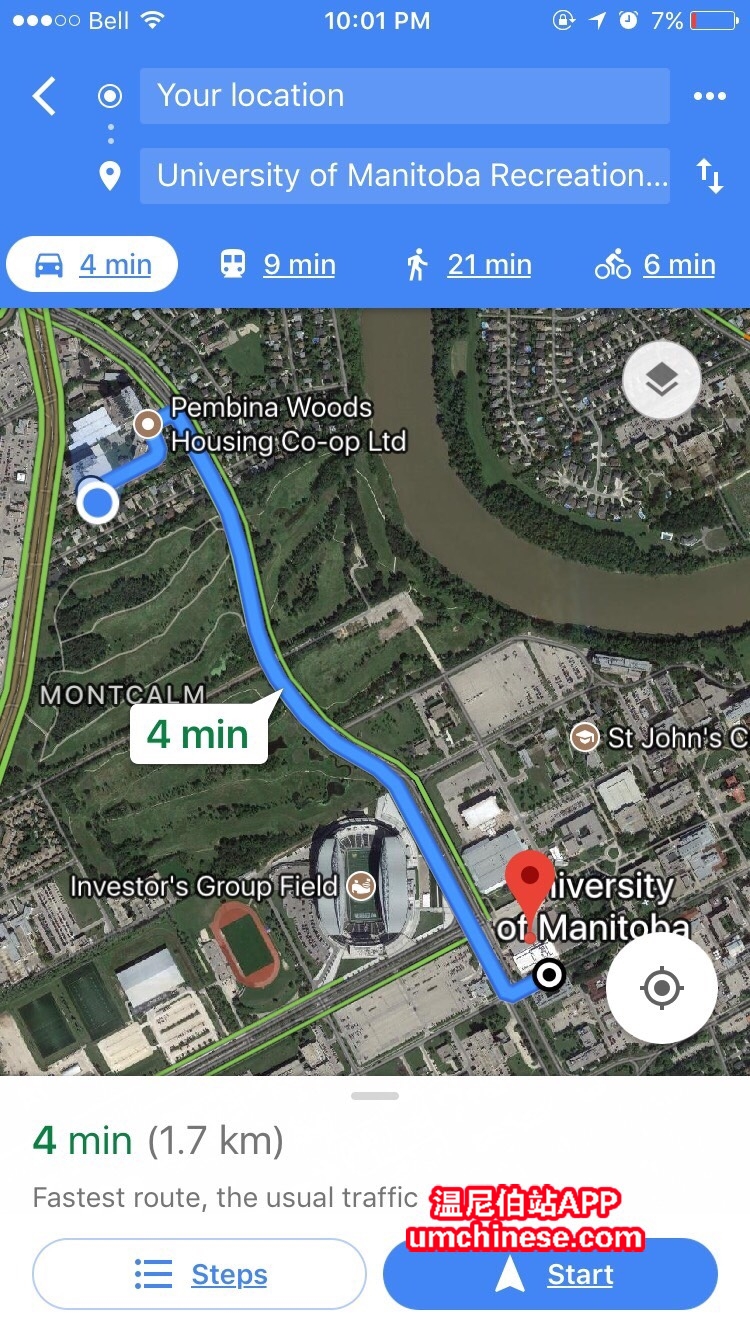Select the driving 4 min option
The image size is (750, 1334).
point(93,265)
